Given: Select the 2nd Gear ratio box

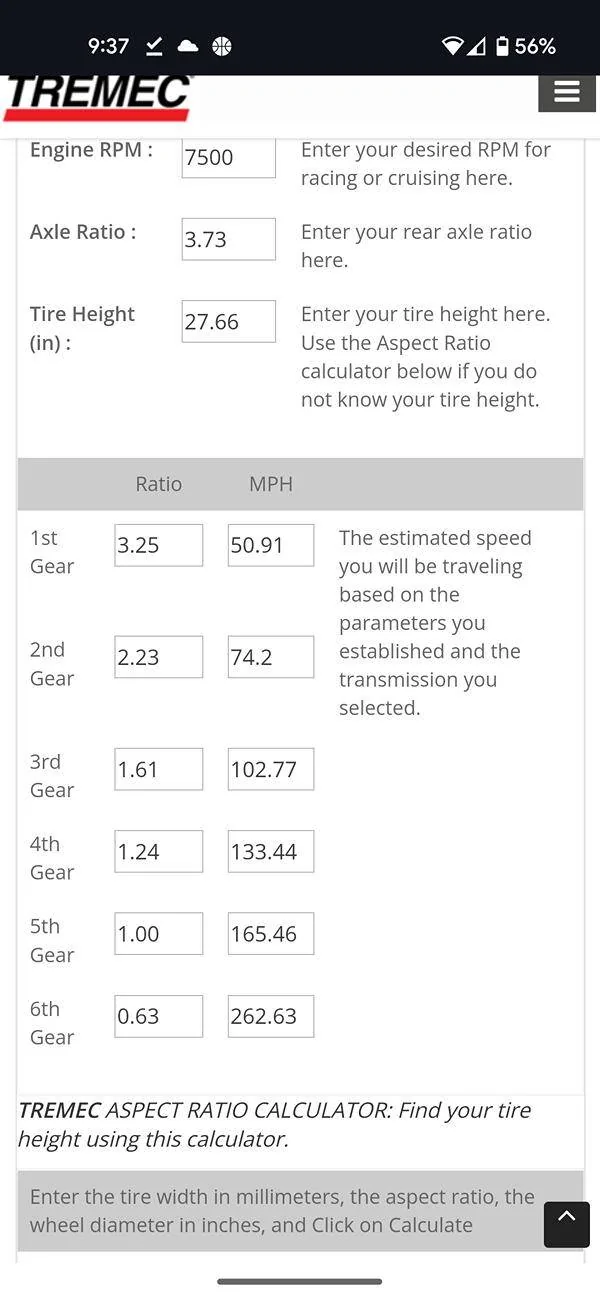Looking at the screenshot, I should pyautogui.click(x=158, y=657).
